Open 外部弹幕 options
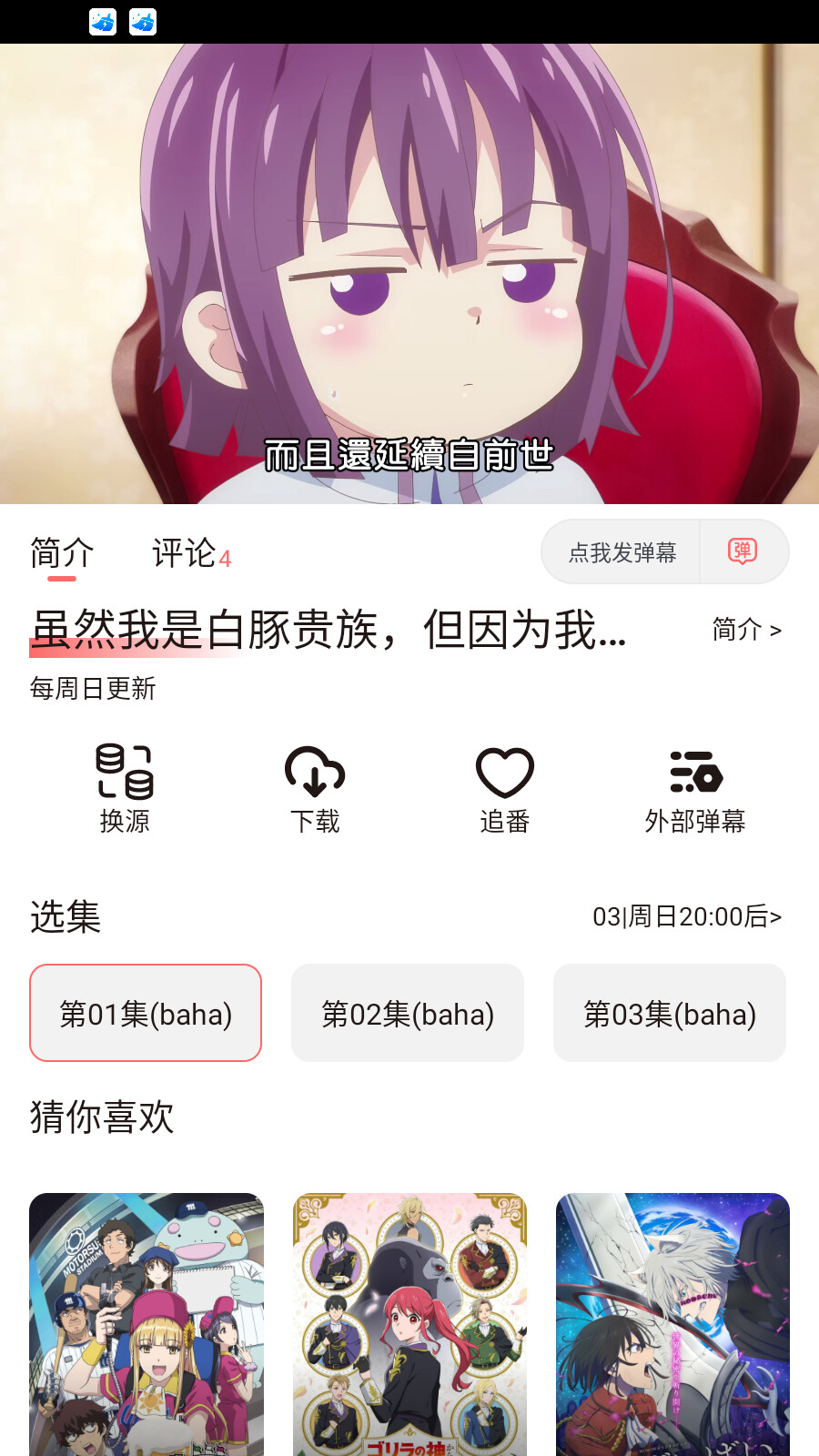The height and width of the screenshot is (1456, 819). click(695, 789)
